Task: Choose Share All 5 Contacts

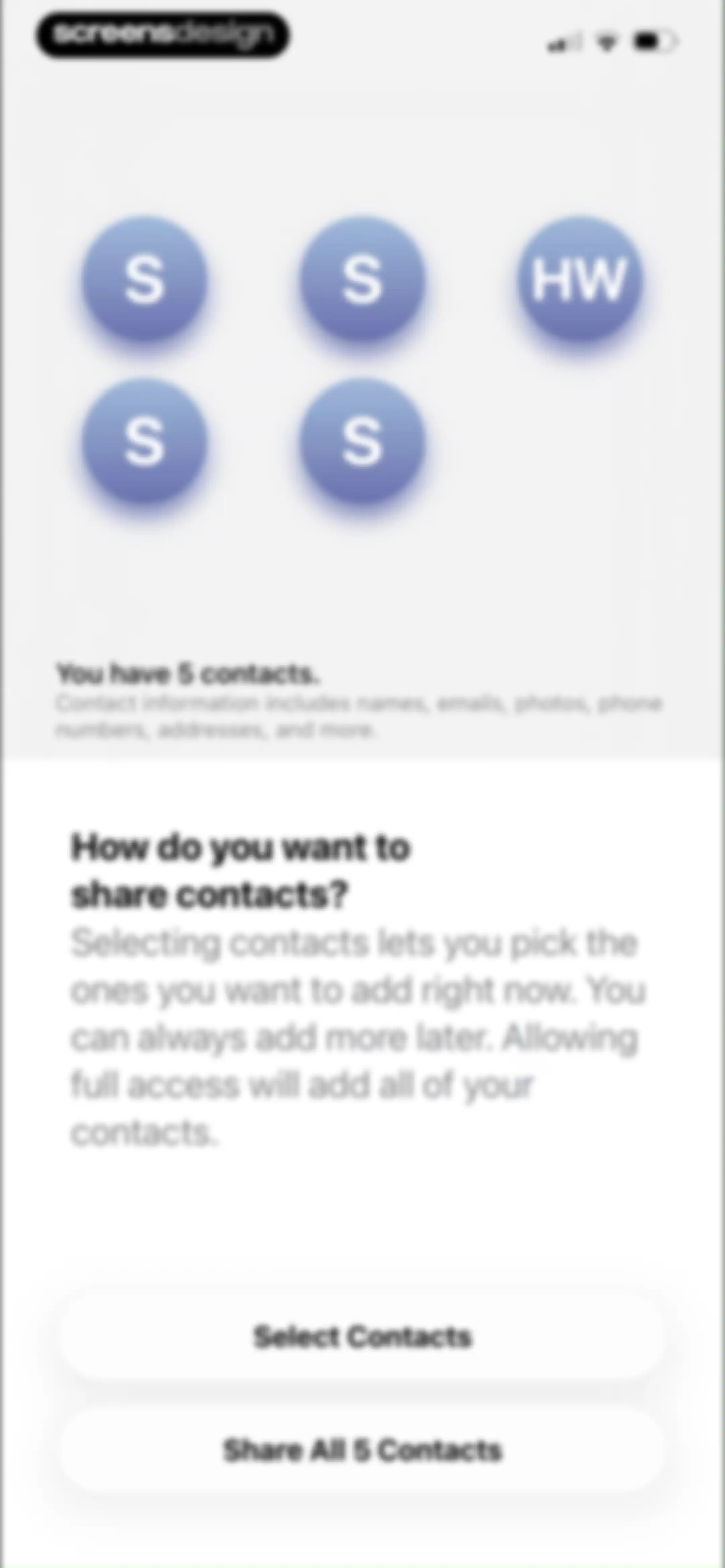Action: tap(362, 1450)
